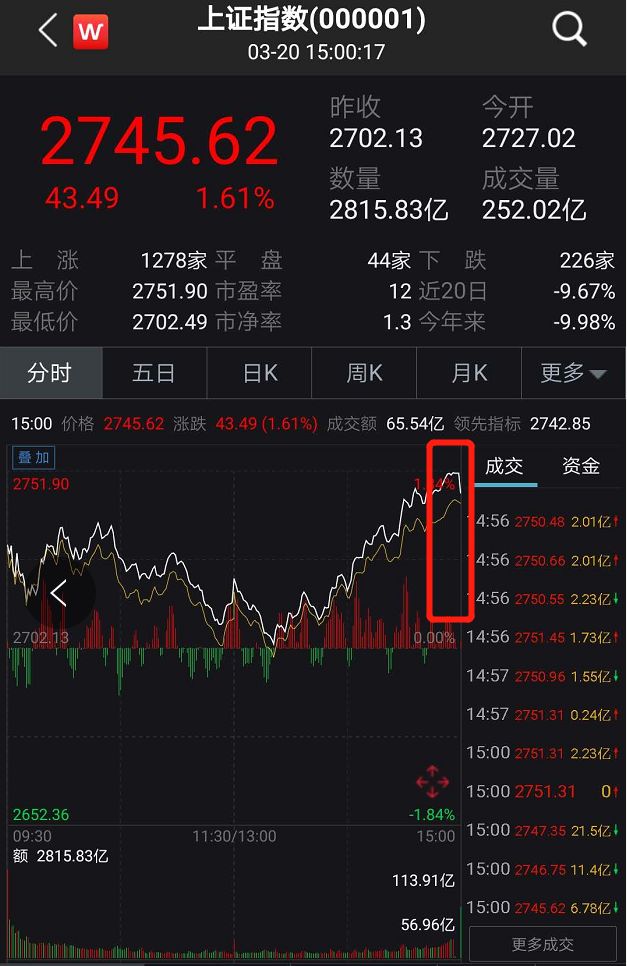The width and height of the screenshot is (627, 966).
Task: Open 更多成交 for more trades
Action: pyautogui.click(x=543, y=944)
